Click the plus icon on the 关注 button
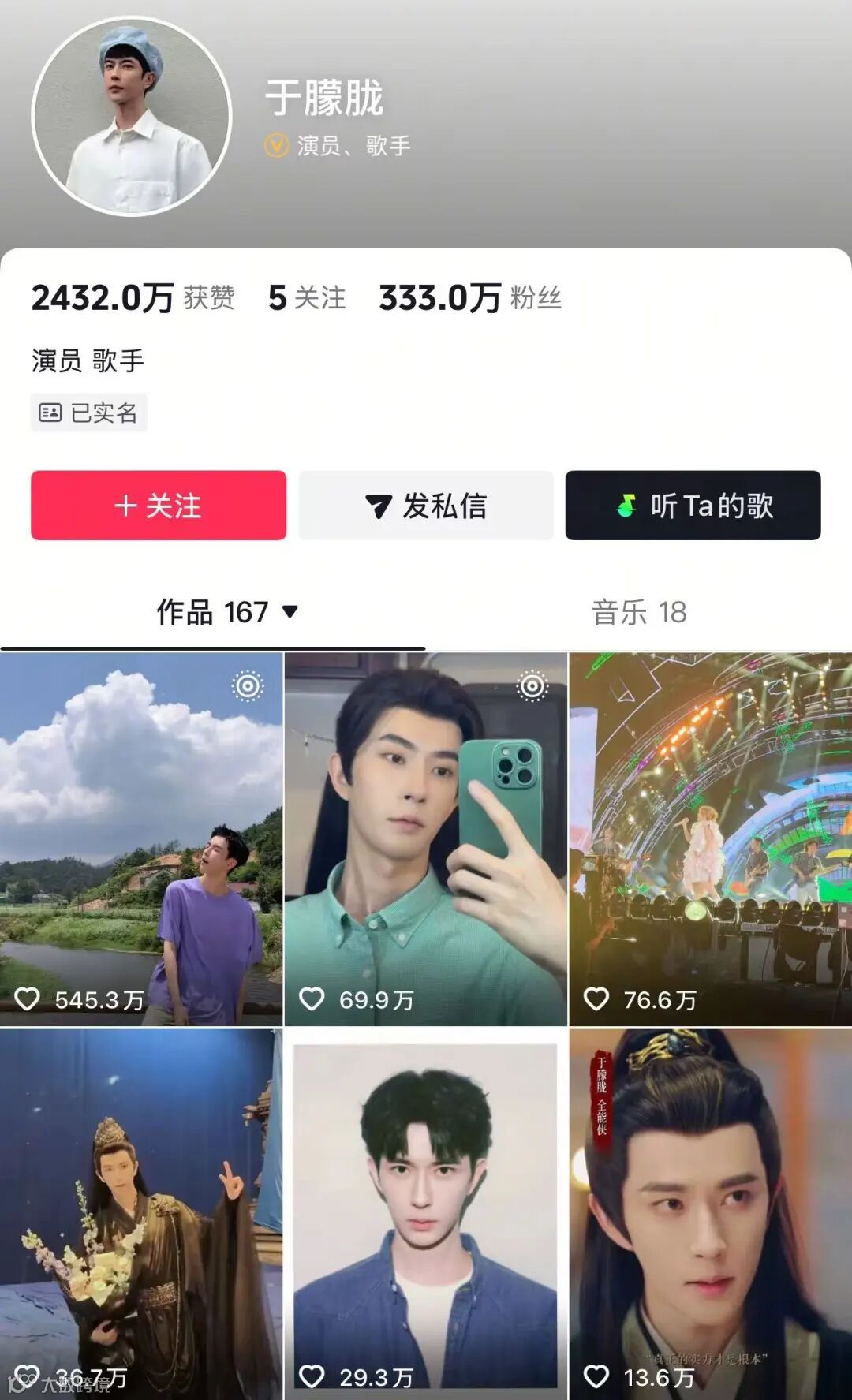This screenshot has height=1400, width=852. tap(125, 507)
